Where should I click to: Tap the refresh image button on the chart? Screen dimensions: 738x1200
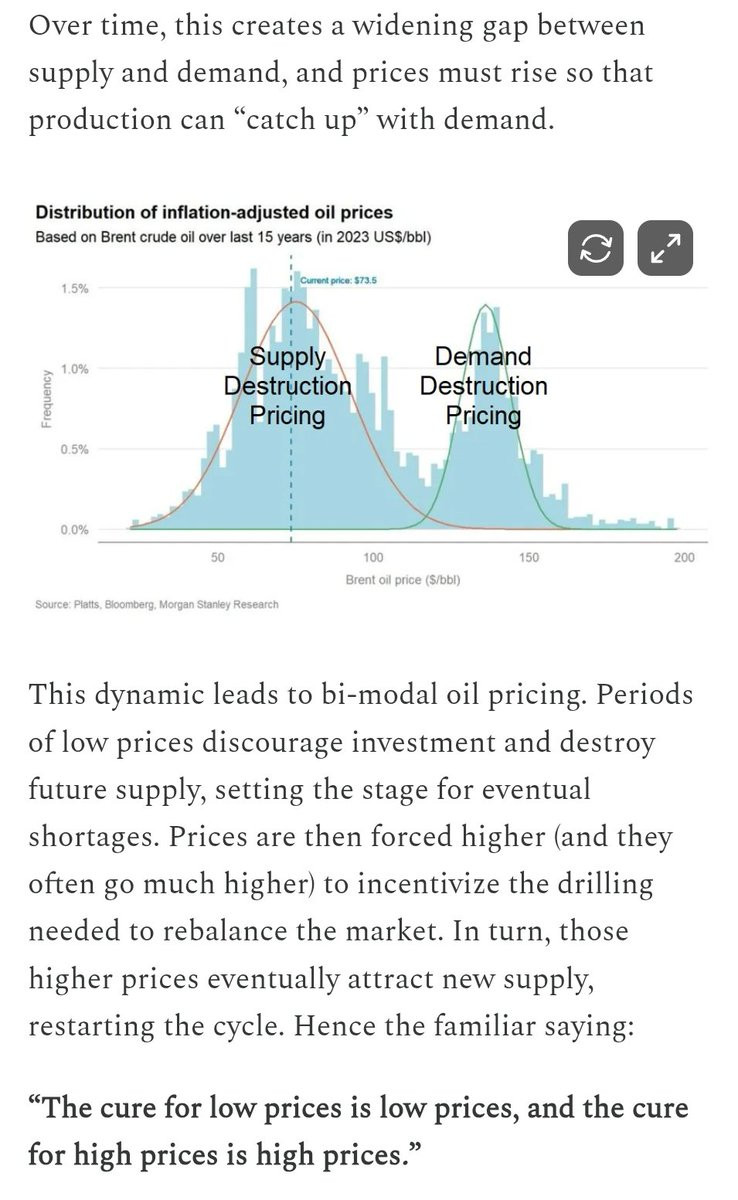(x=596, y=248)
